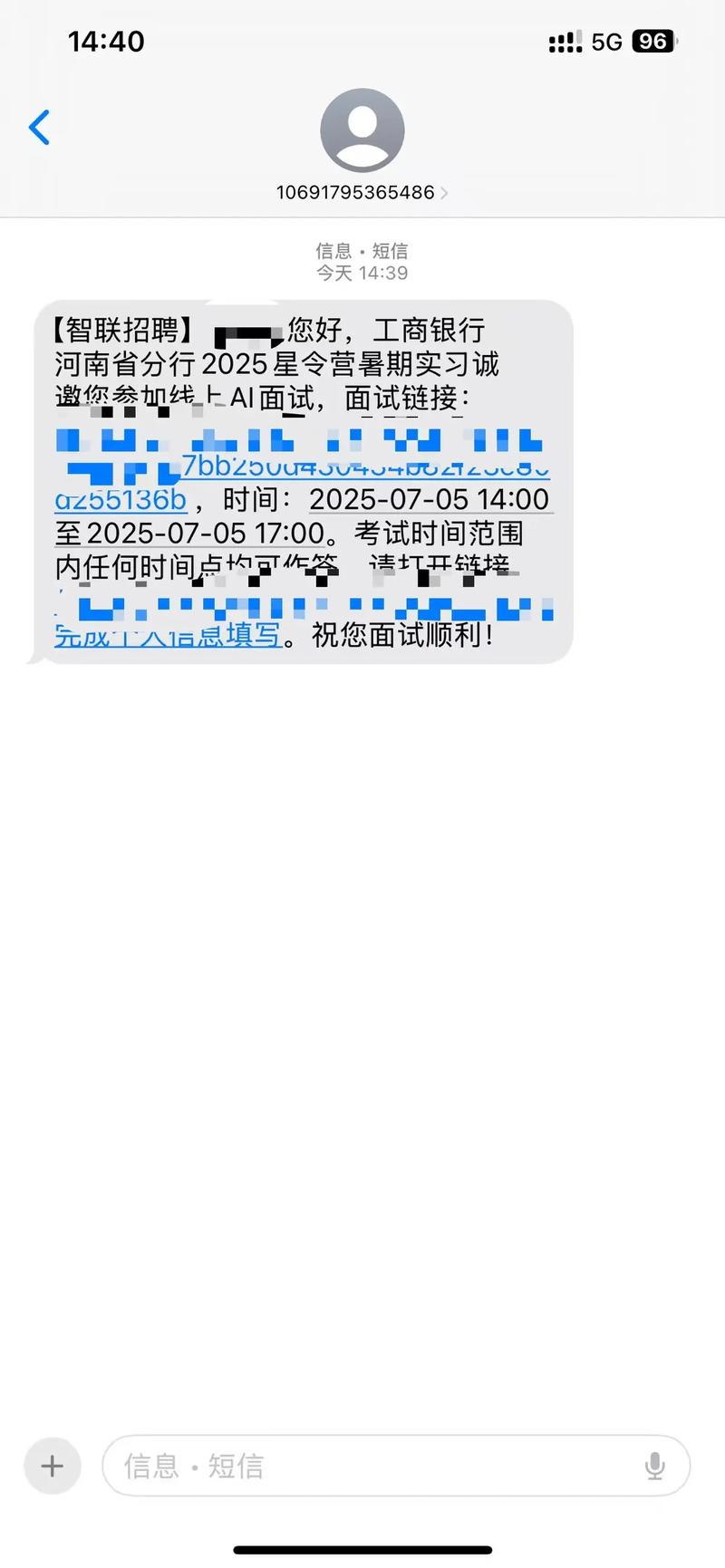Screen dimensions: 725x1568
Task: Tap the 今天 14:39 timestamp text
Action: [362, 272]
